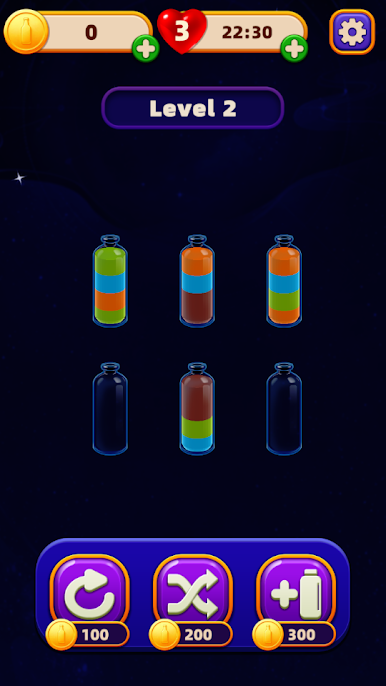Select the bottle with orange, blue, green, orange
Viewport: 386px width, 686px height.
click(x=284, y=280)
